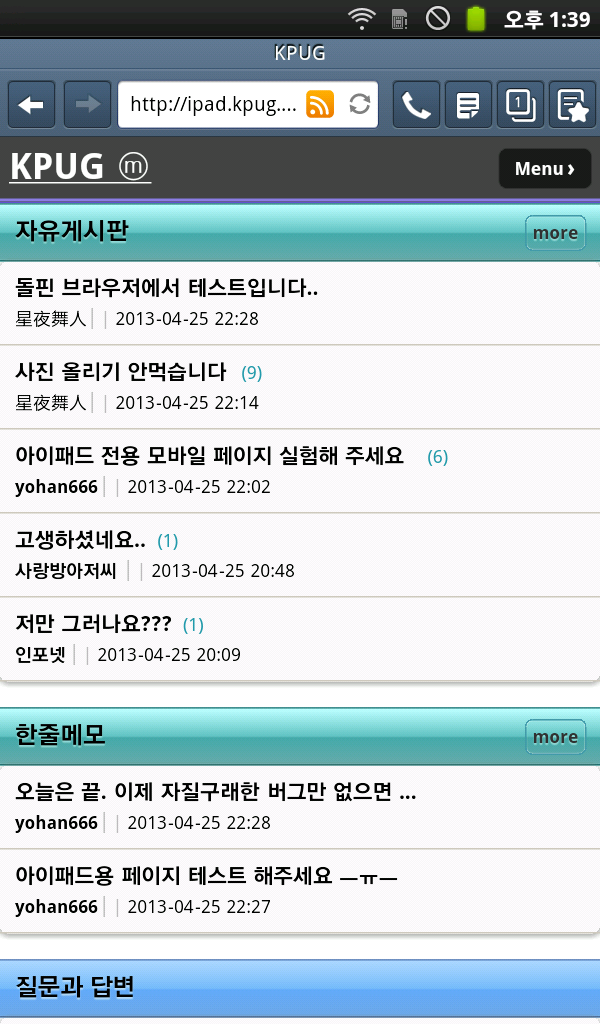
Task: Open the tabs window switcher
Action: (x=520, y=105)
